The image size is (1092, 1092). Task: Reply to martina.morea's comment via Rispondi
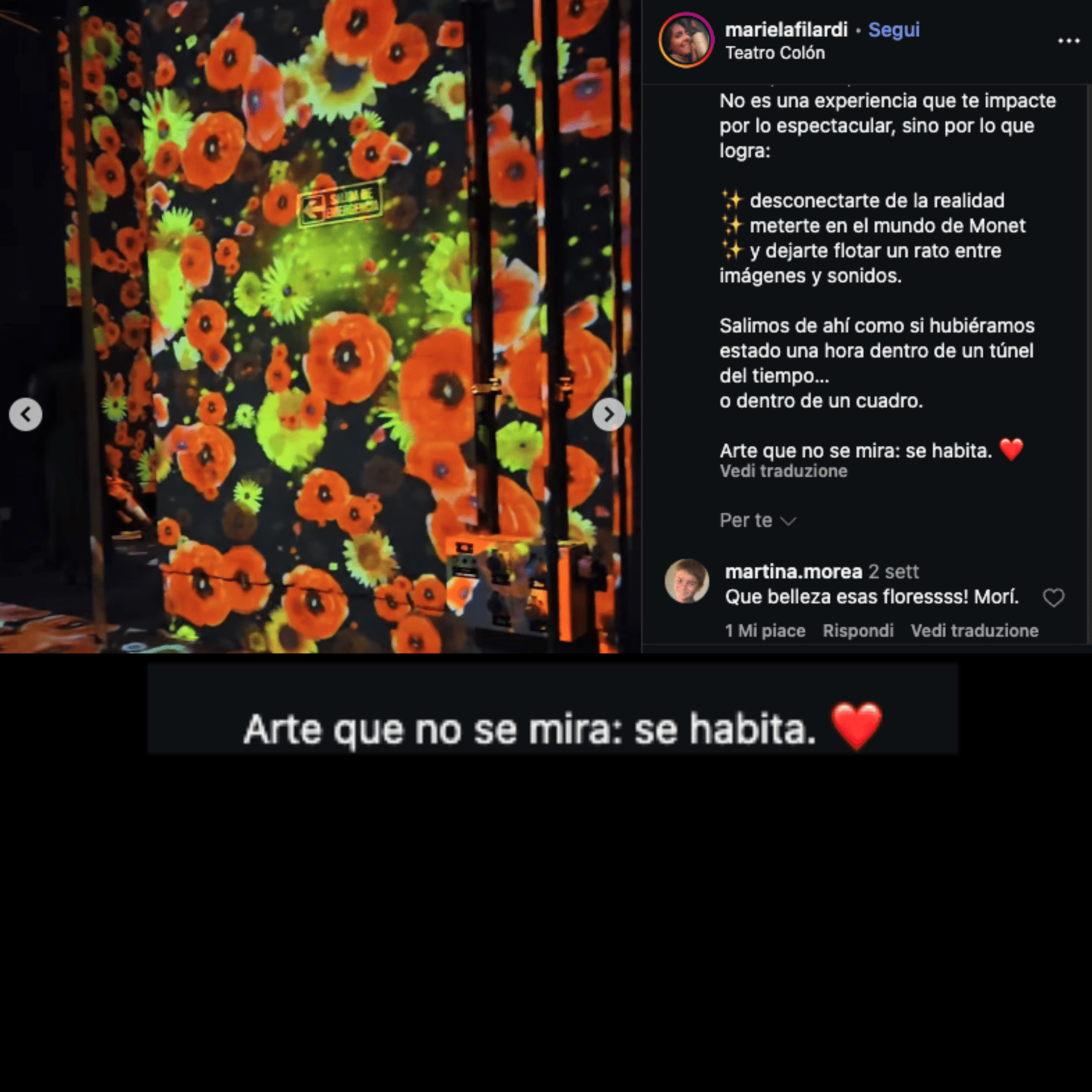pyautogui.click(x=858, y=631)
